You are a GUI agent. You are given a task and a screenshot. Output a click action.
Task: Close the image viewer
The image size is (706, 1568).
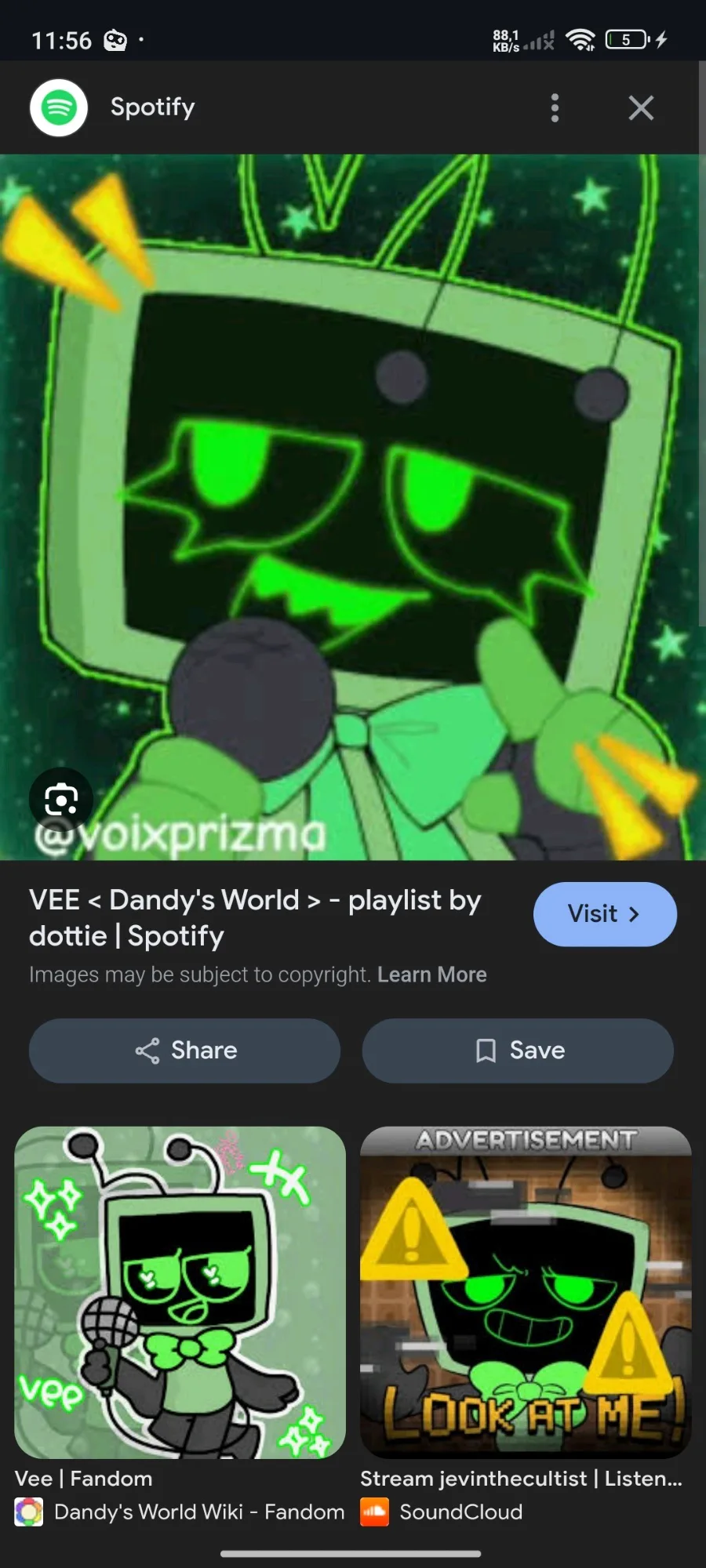tap(641, 107)
